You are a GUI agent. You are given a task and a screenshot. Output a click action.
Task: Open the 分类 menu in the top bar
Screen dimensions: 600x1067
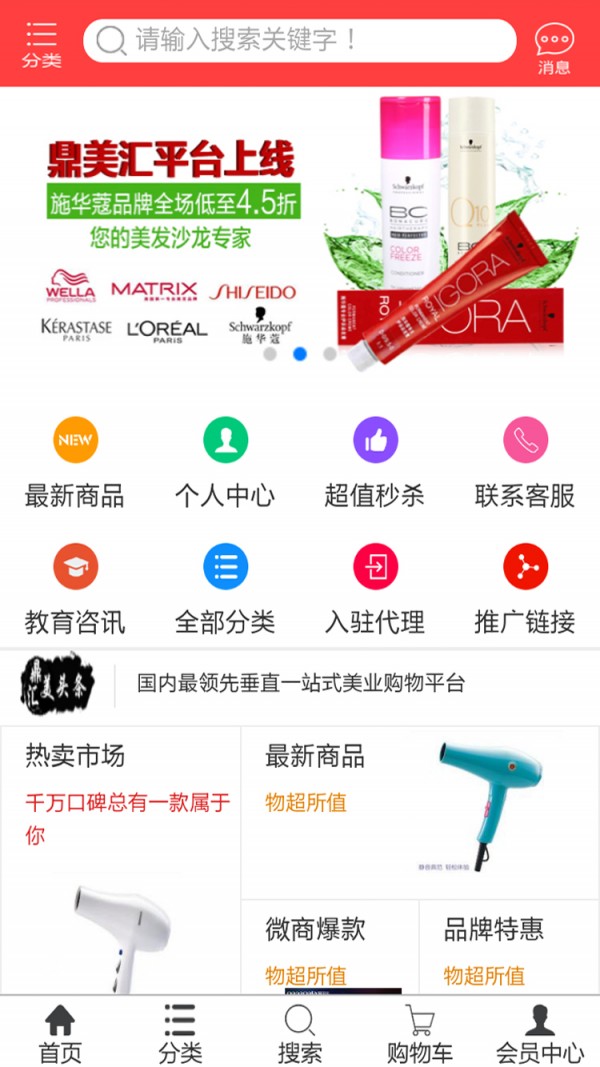point(41,43)
